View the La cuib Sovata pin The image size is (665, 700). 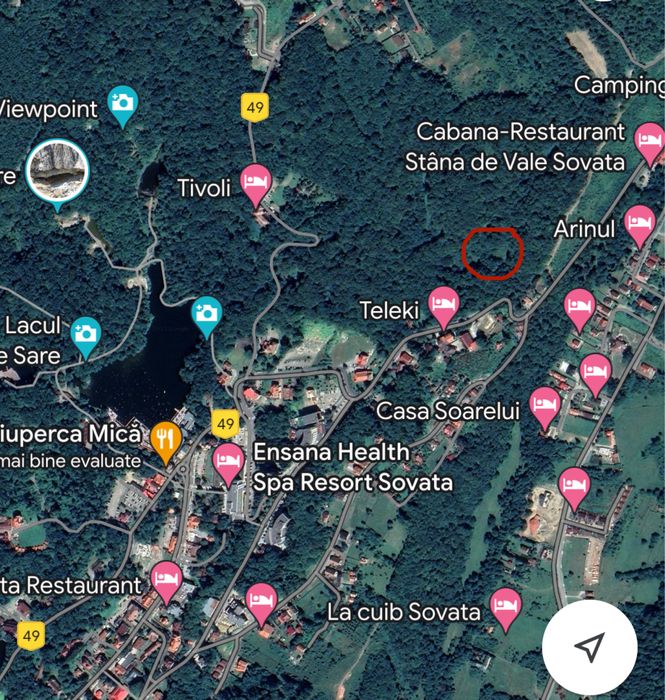tap(506, 607)
